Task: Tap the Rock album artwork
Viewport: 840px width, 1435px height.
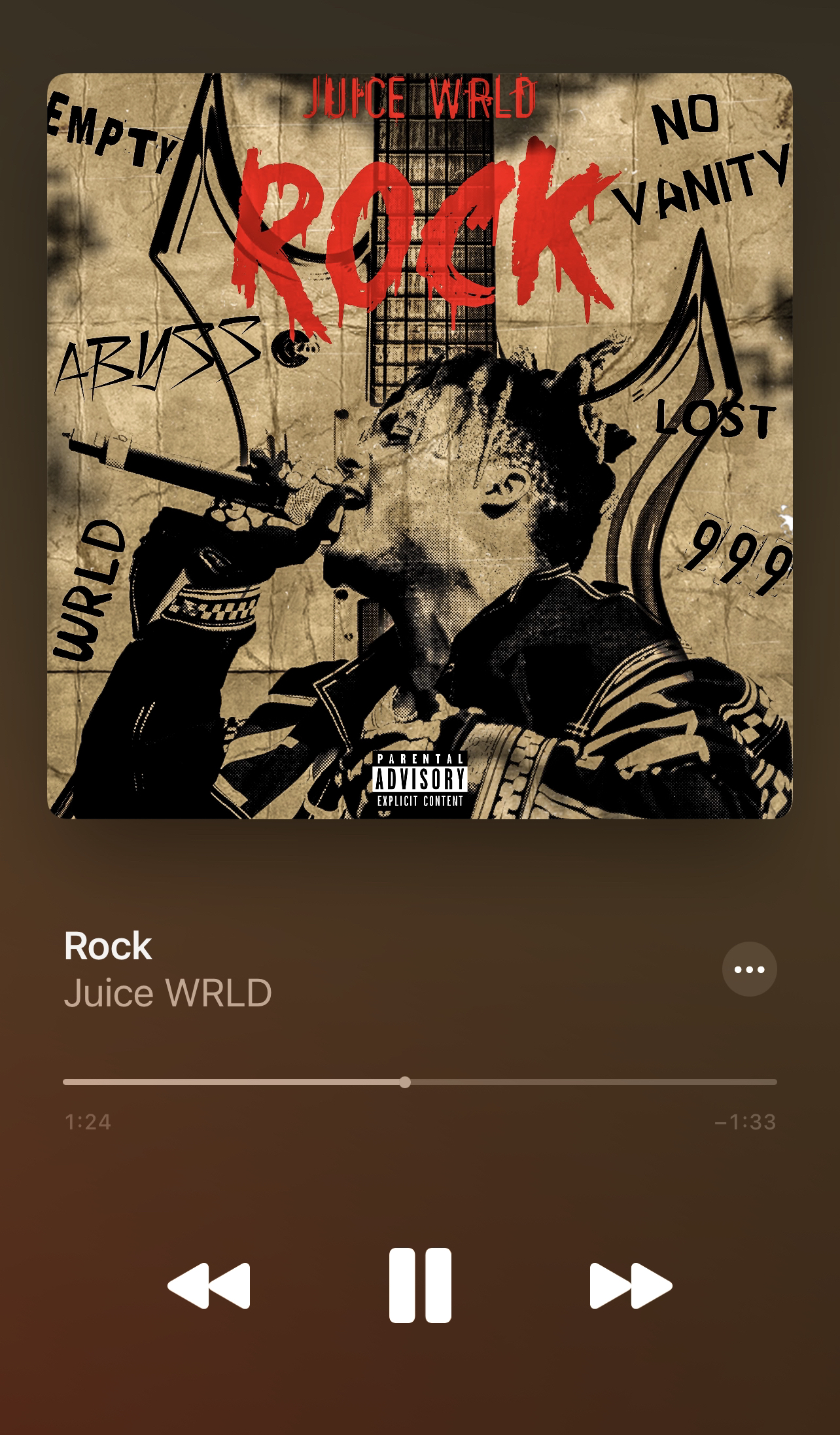Action: click(420, 446)
